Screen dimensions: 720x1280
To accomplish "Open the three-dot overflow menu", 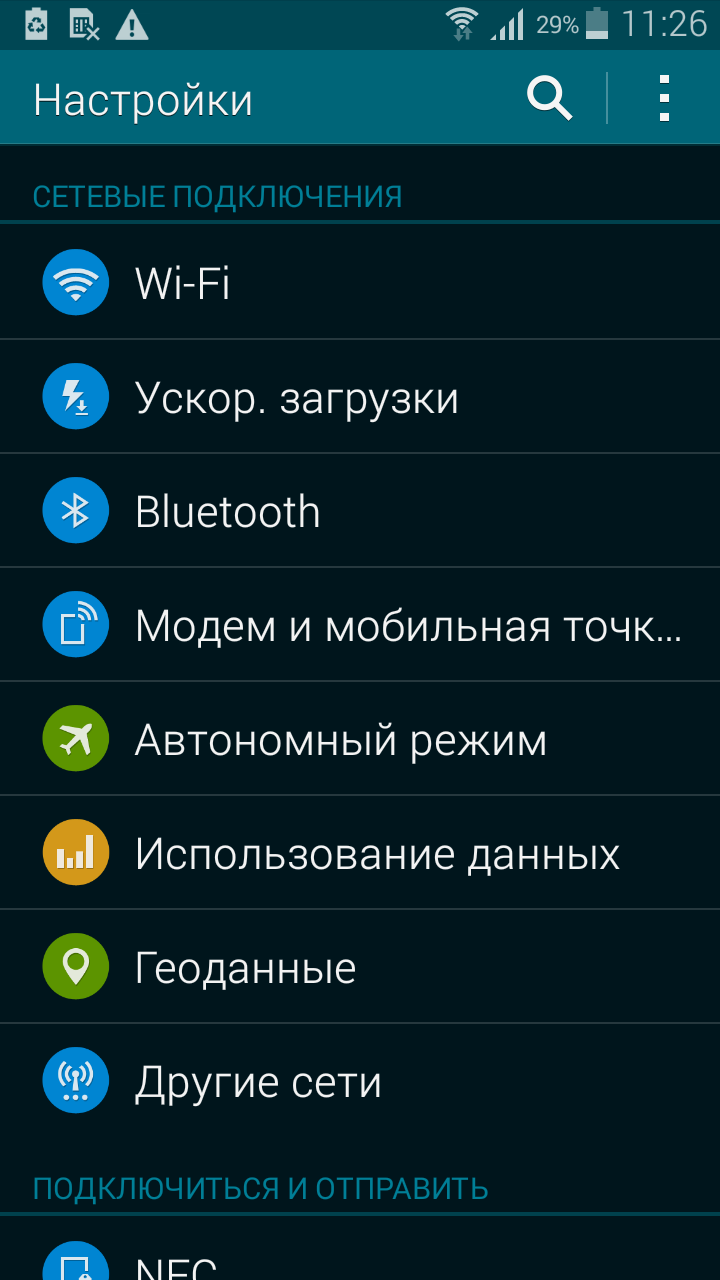I will click(x=664, y=98).
